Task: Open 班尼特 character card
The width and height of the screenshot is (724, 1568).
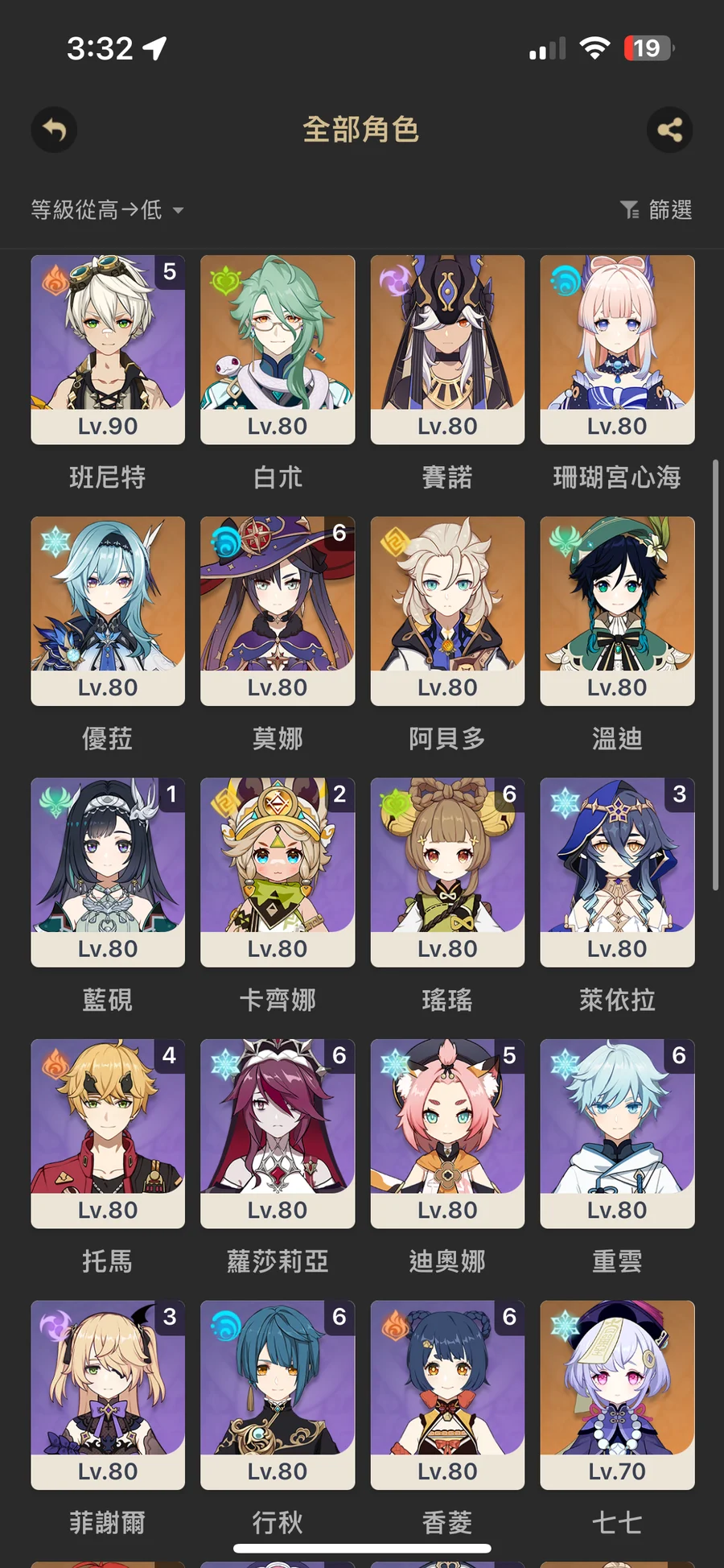Action: click(108, 349)
